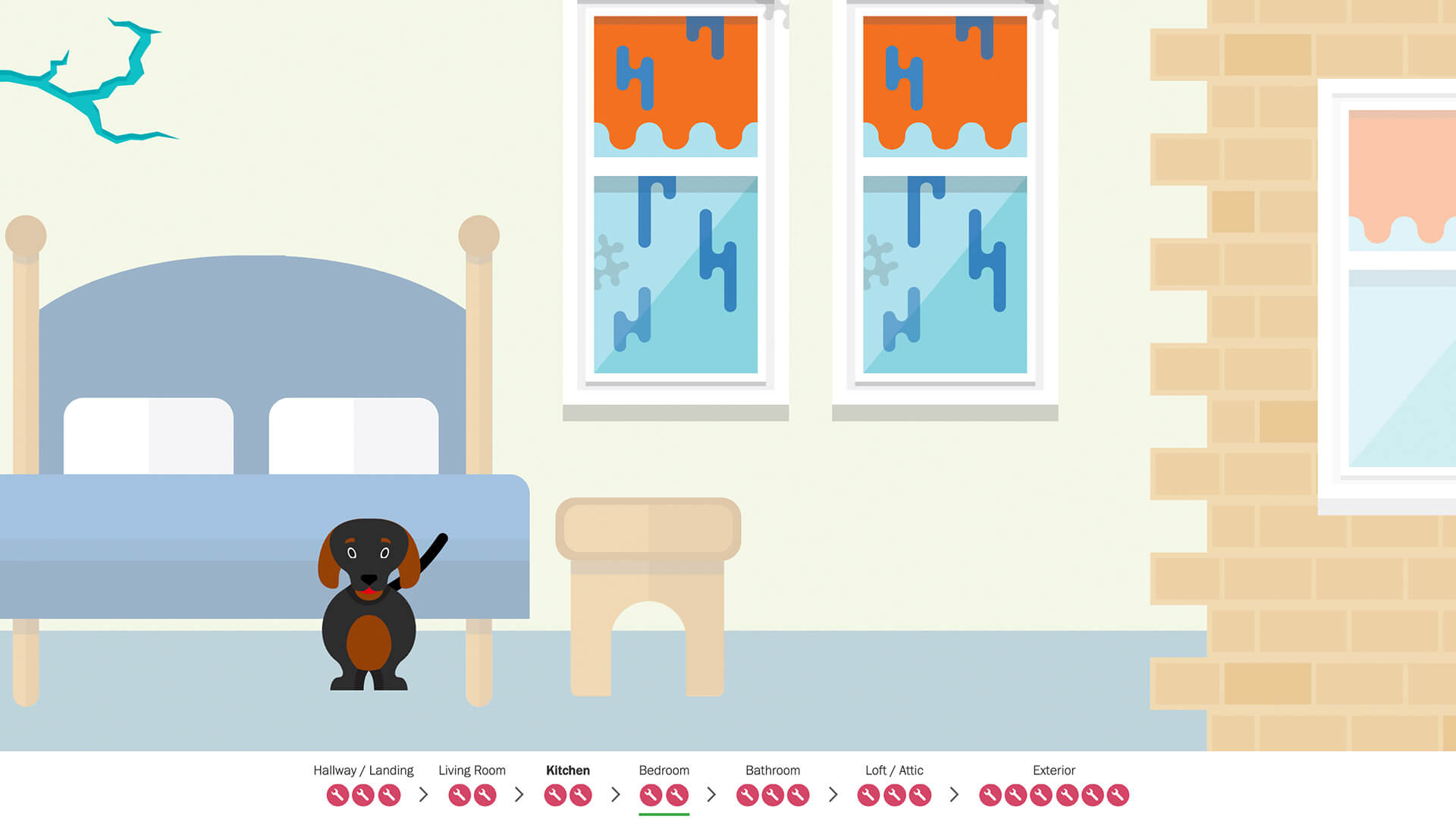Tap the first wrench icon under Bedroom
Viewport: 1456px width, 819px height.
[651, 795]
